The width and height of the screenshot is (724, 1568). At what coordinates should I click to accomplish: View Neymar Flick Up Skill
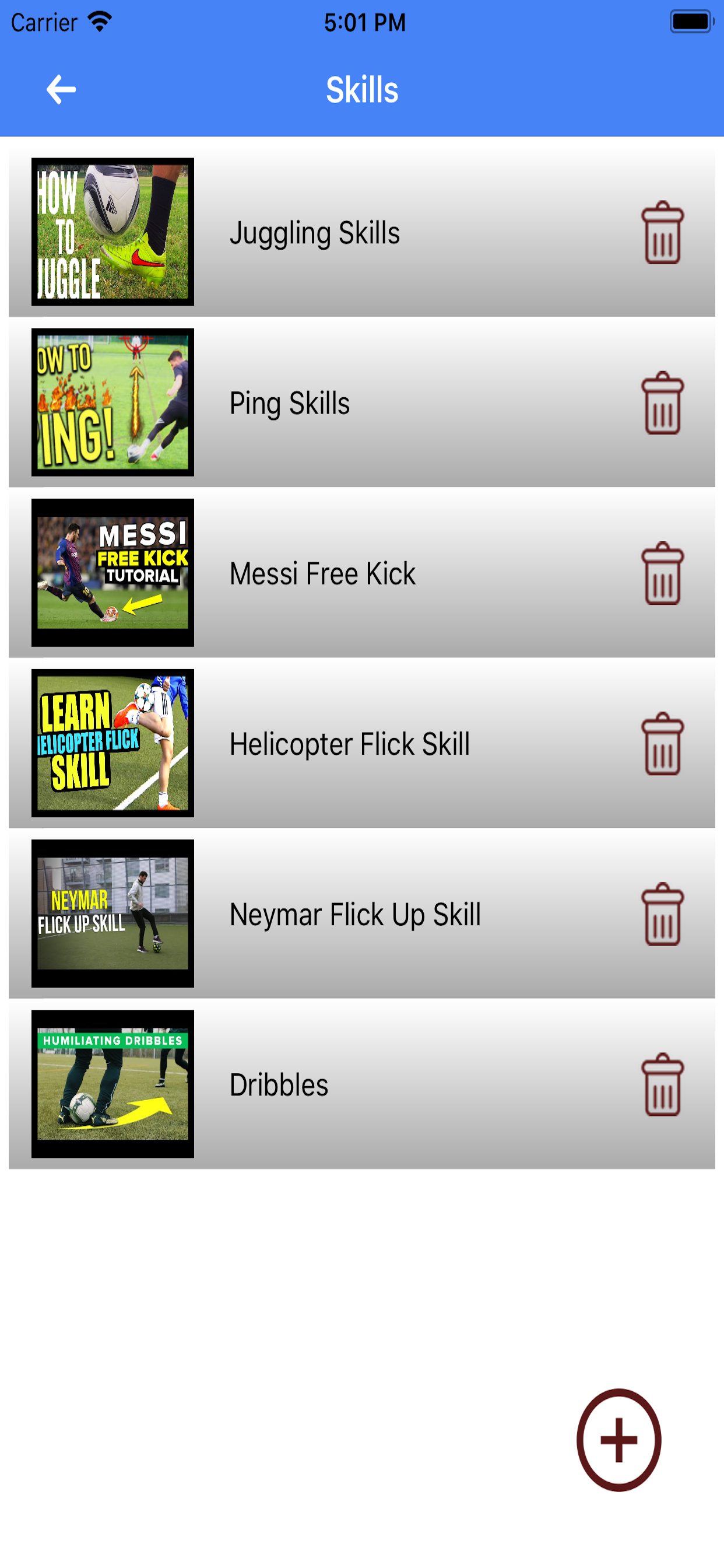(x=361, y=914)
